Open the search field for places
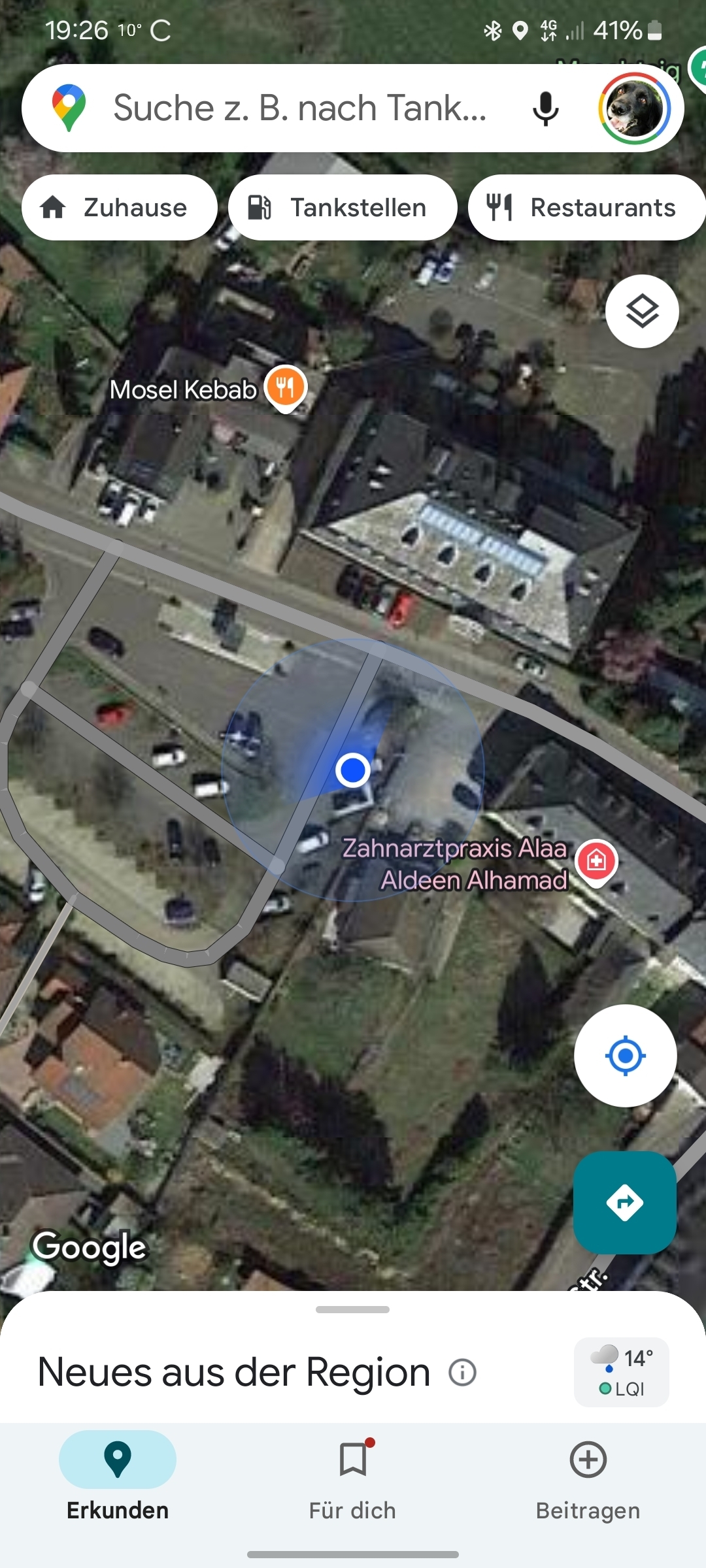The image size is (706, 1568). click(x=301, y=108)
